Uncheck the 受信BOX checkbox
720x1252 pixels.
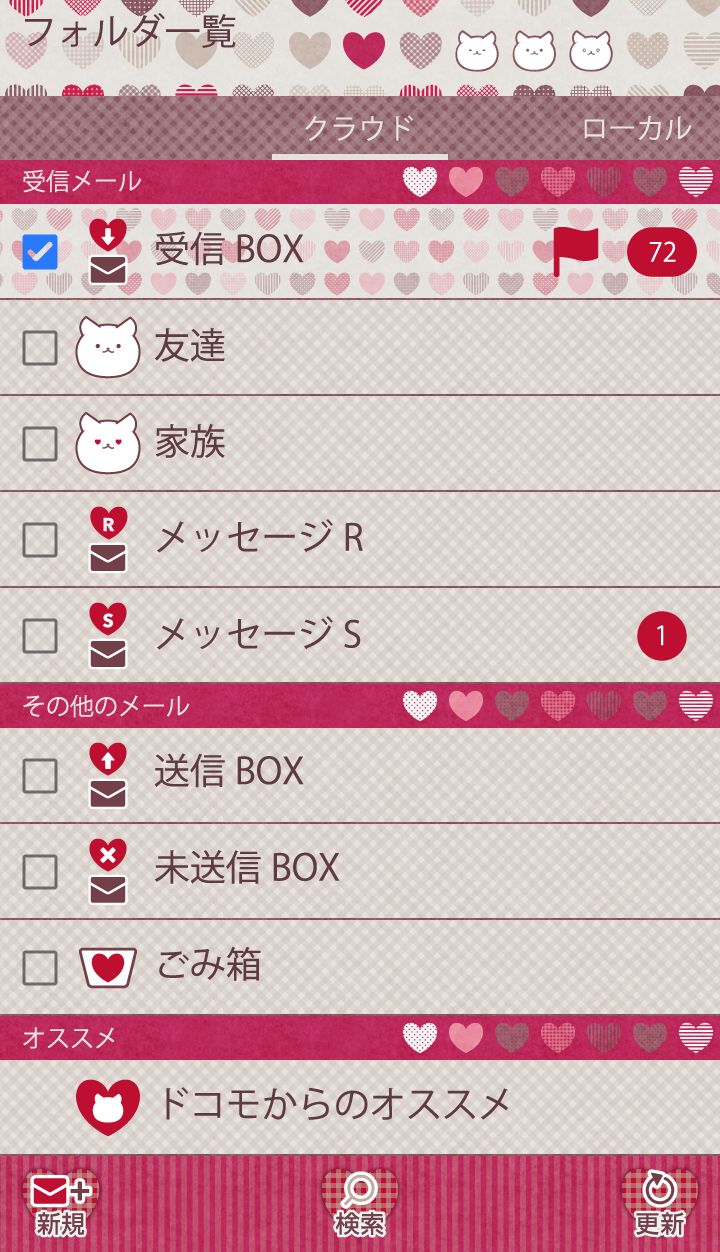[x=40, y=252]
